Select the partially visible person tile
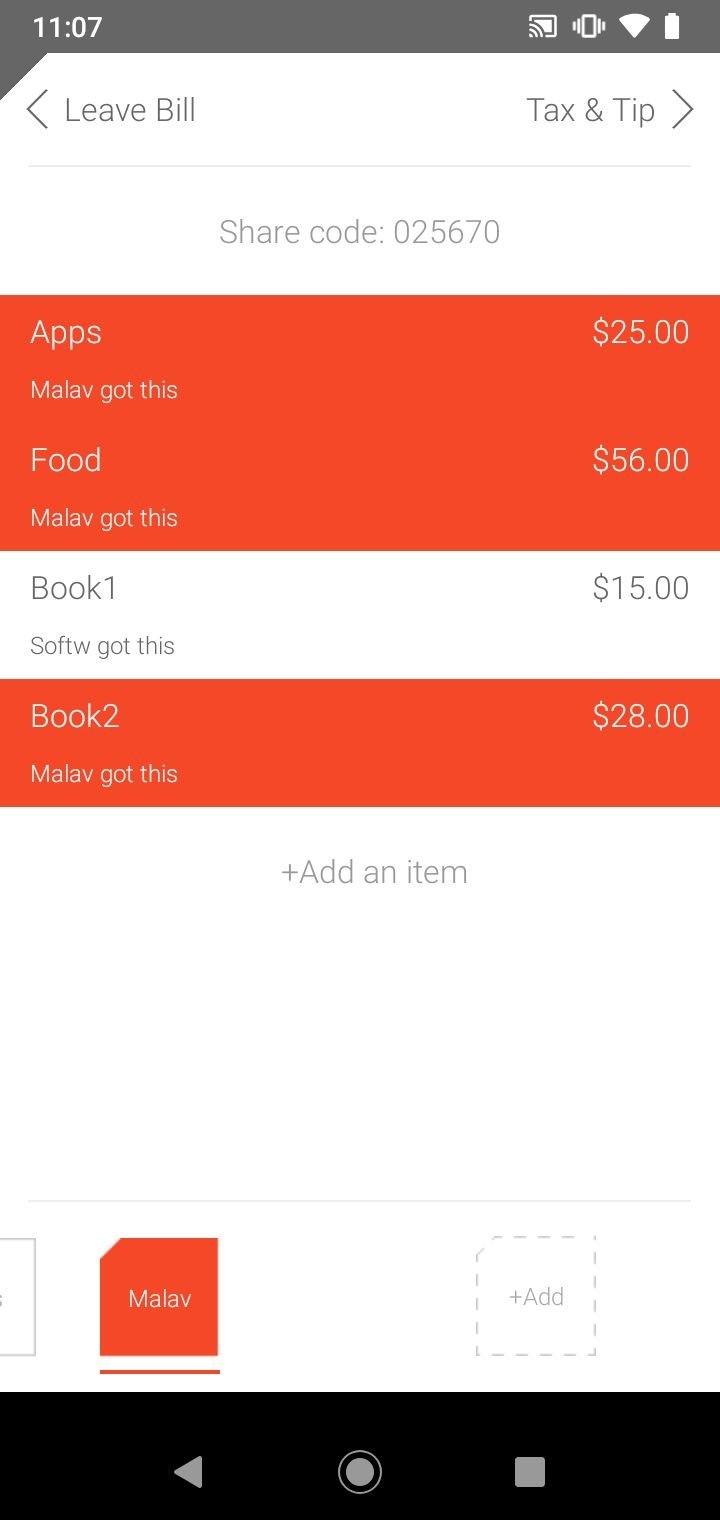720x1520 pixels. tap(17, 1297)
